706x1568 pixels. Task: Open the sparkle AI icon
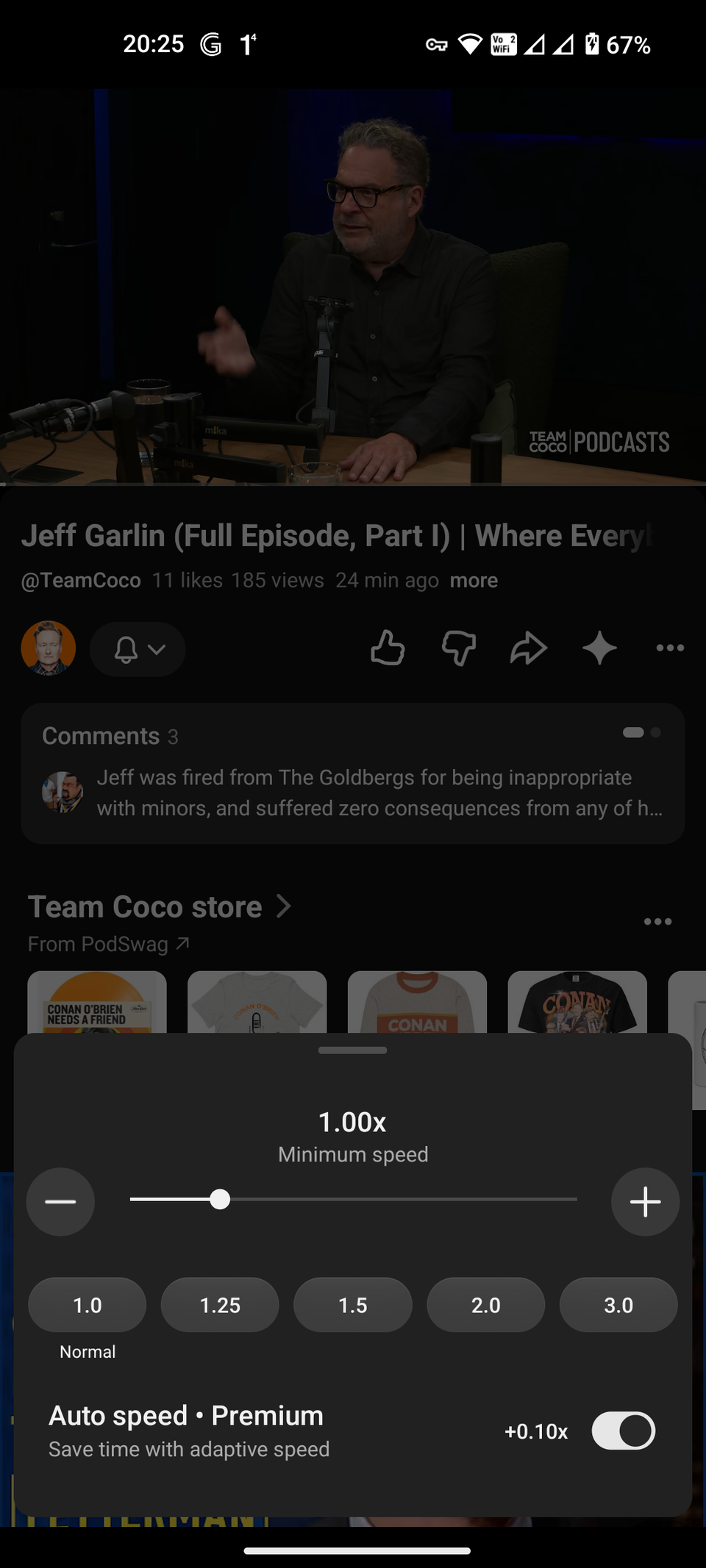[x=599, y=648]
